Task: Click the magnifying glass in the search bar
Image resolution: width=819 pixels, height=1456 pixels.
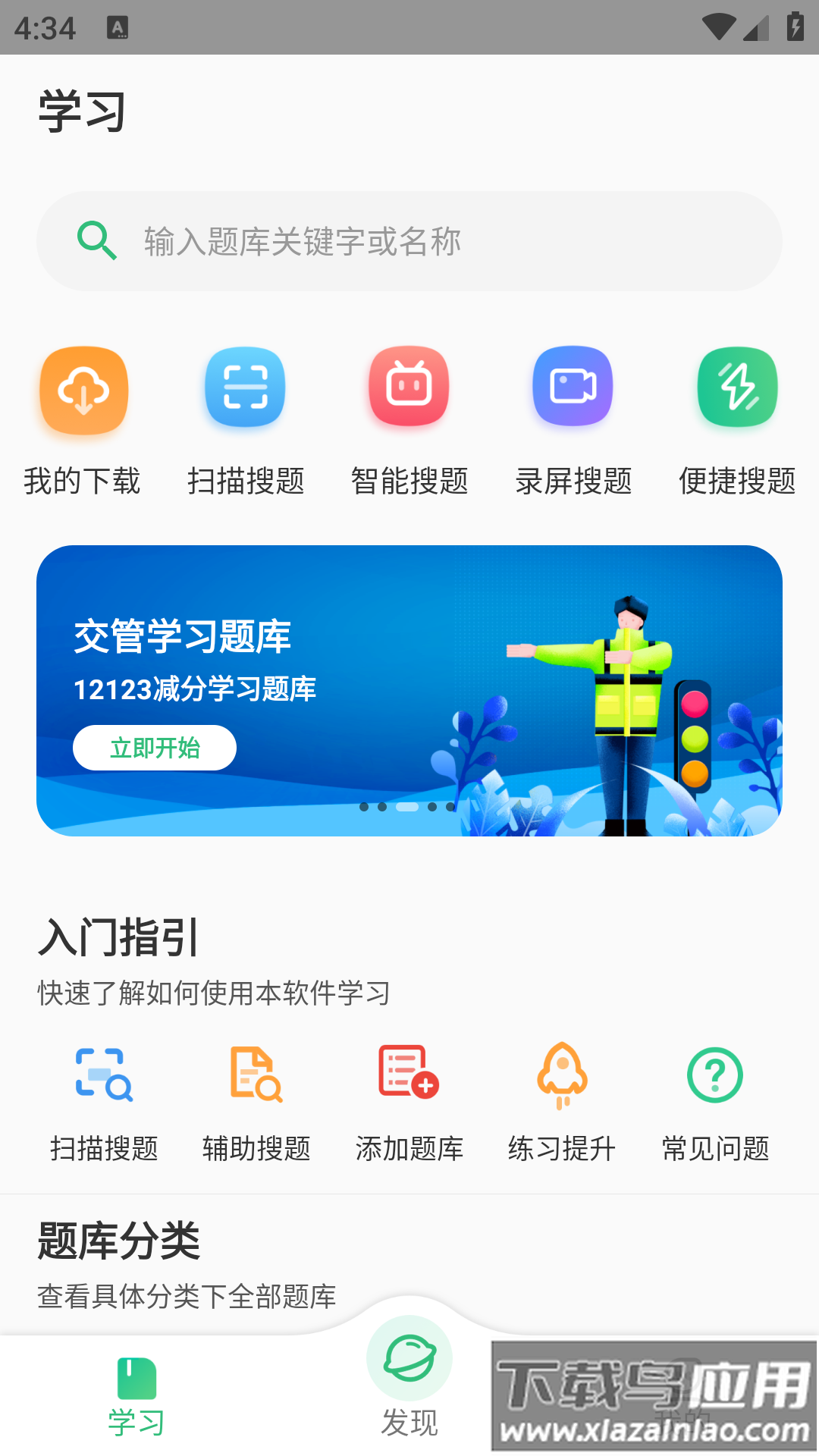Action: [96, 241]
